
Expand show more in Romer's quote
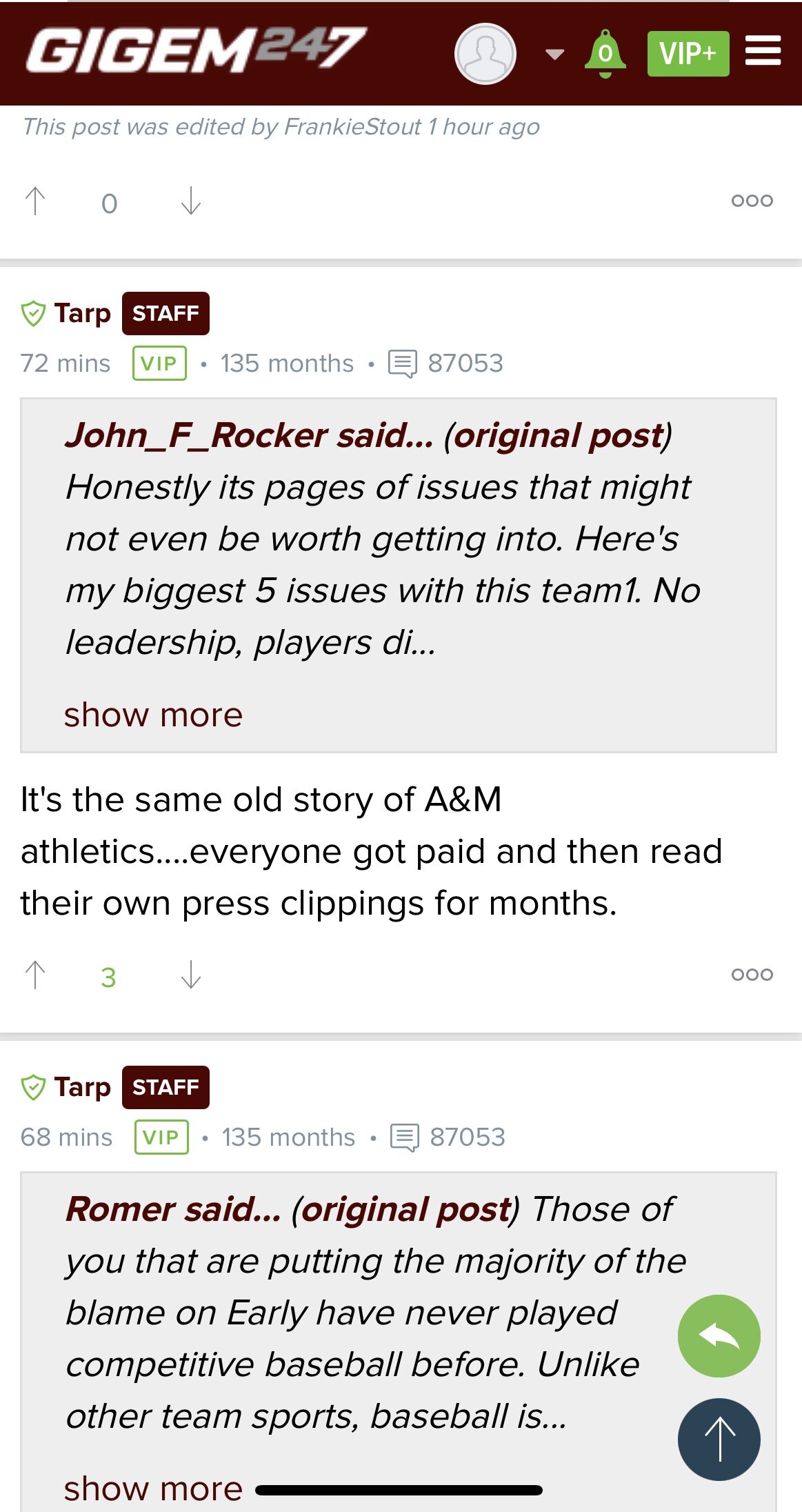pos(153,1489)
